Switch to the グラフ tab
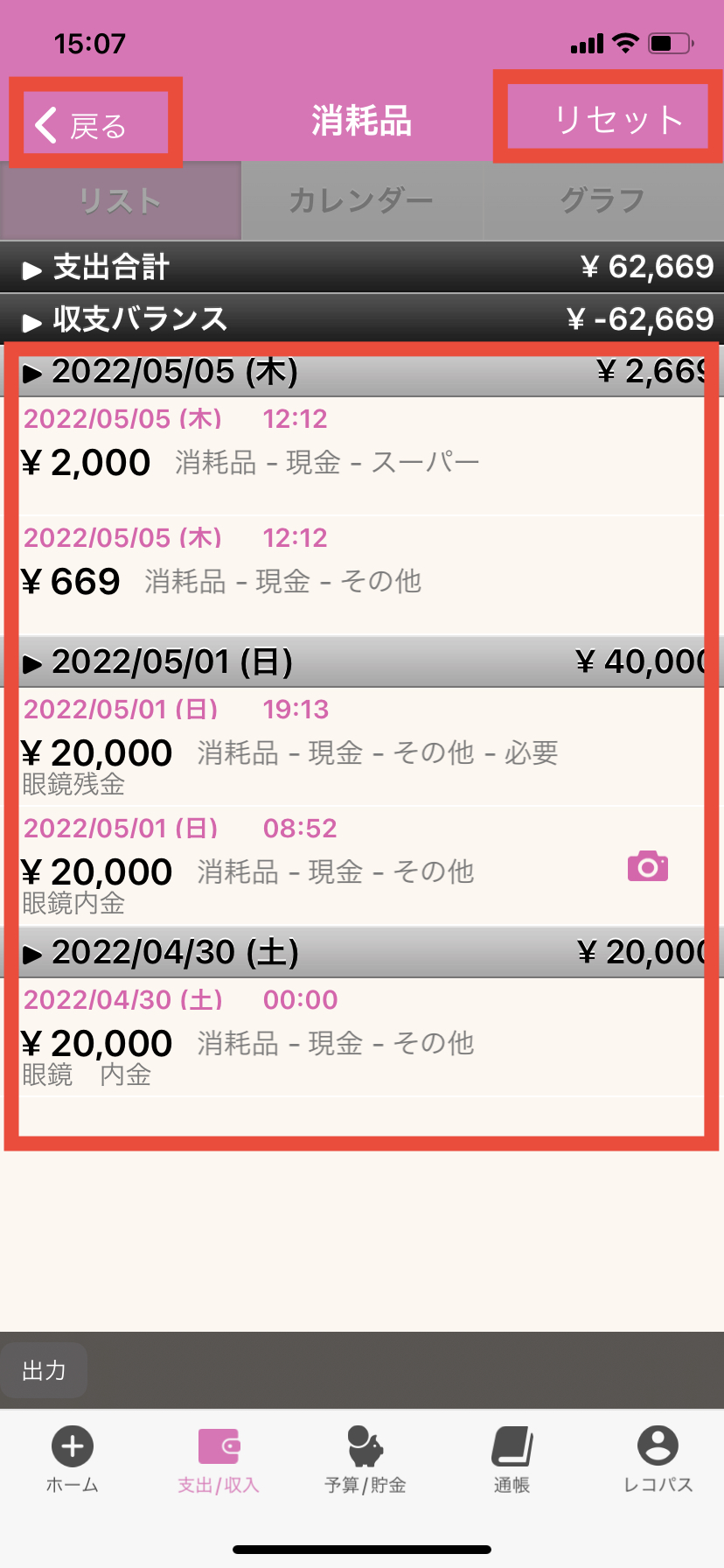The width and height of the screenshot is (724, 1568). (603, 200)
